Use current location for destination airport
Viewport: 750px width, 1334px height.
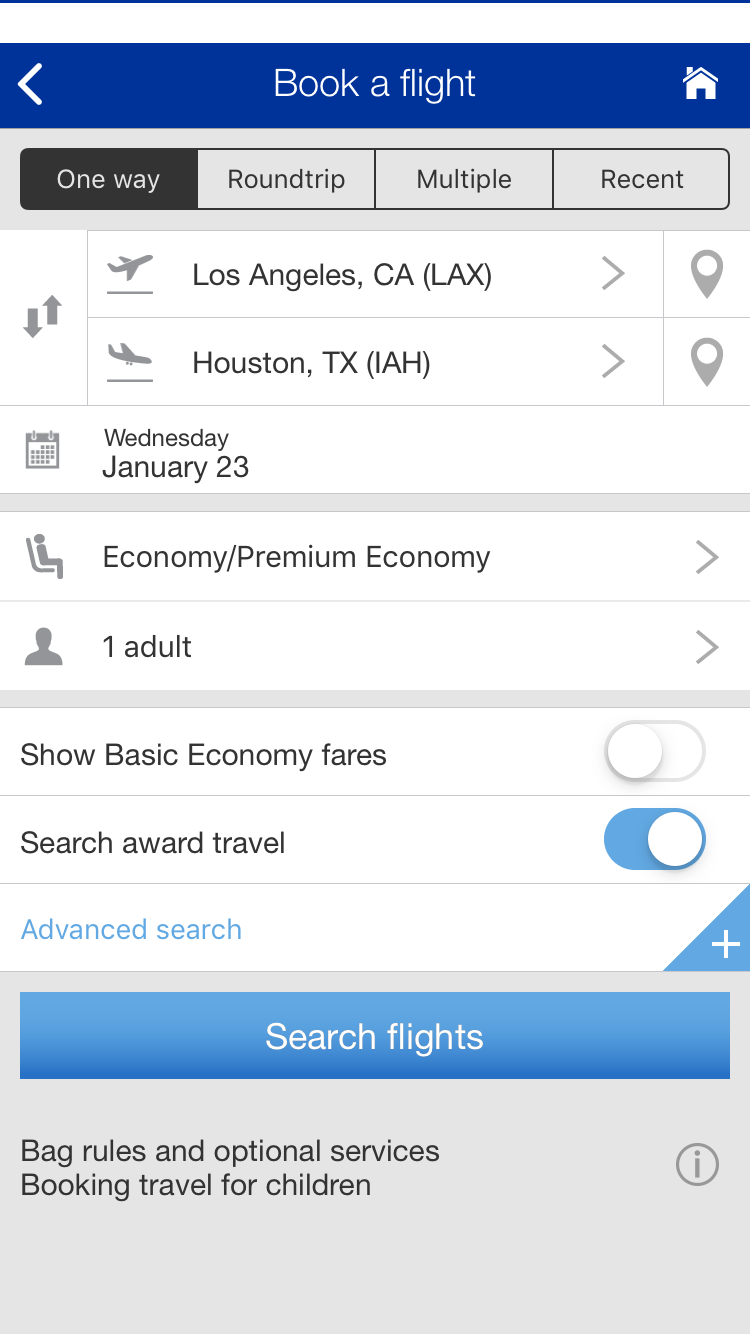[x=707, y=362]
